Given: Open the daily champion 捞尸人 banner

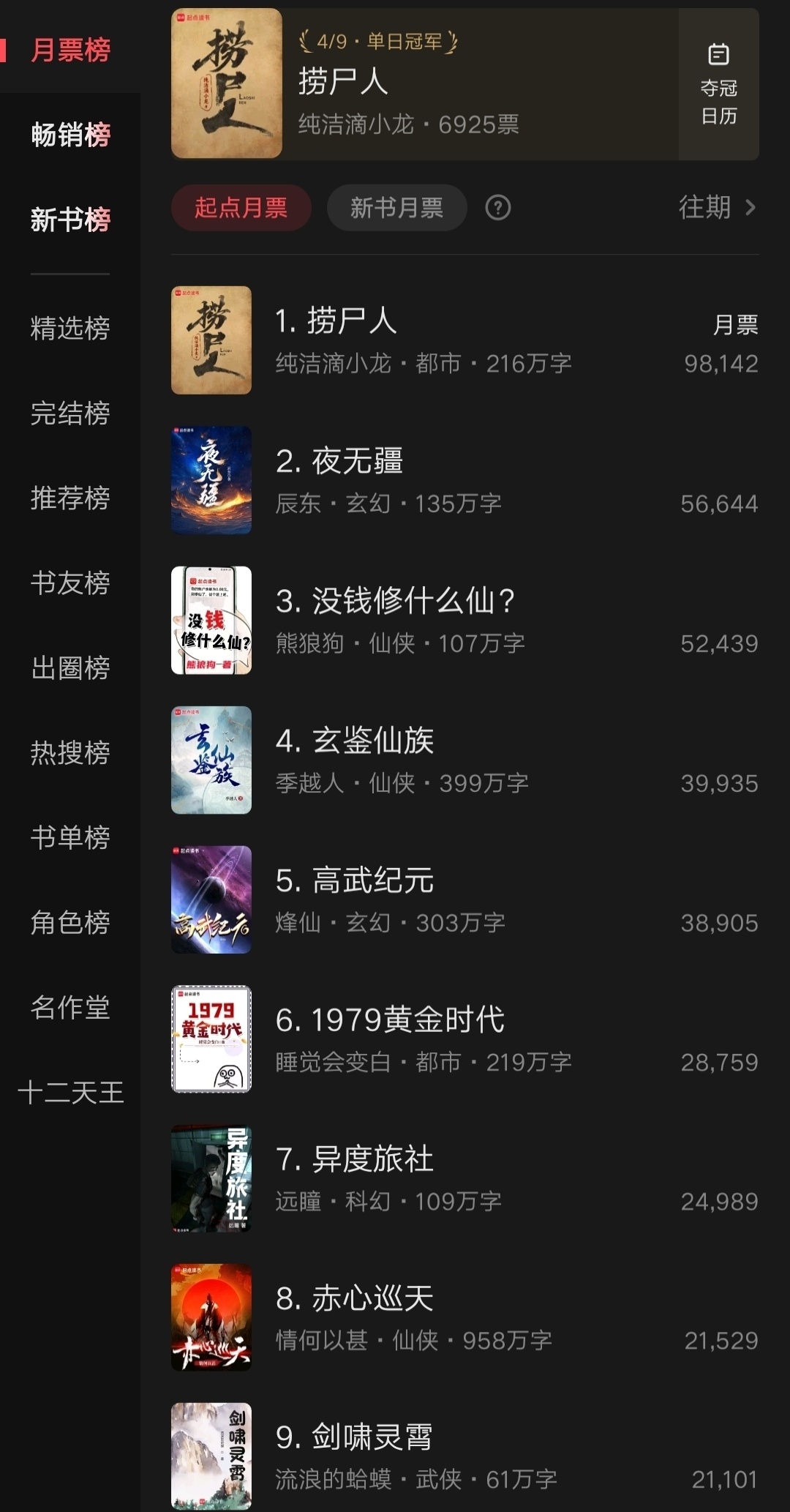Looking at the screenshot, I should [x=424, y=84].
